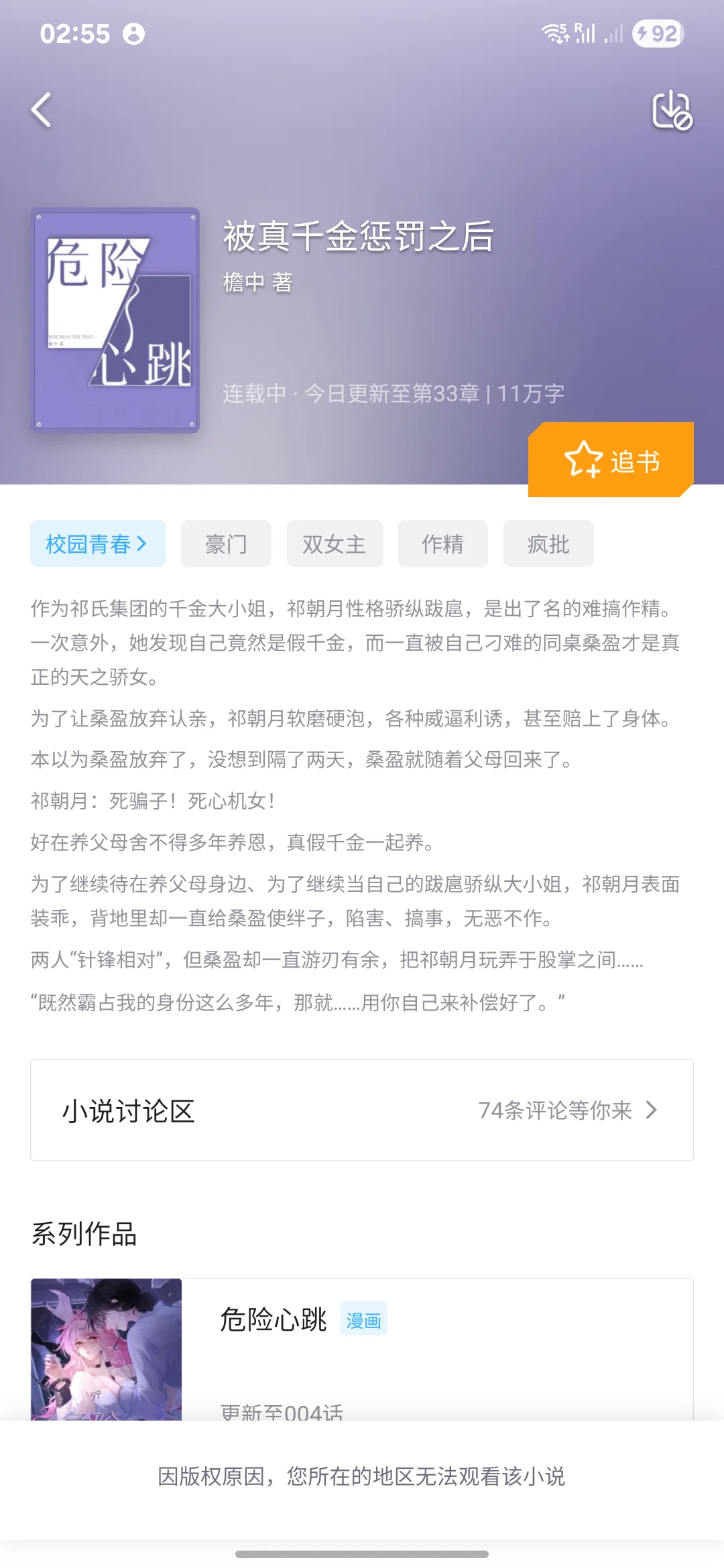Select the 双女主 tag
The width and height of the screenshot is (724, 1568).
click(335, 543)
